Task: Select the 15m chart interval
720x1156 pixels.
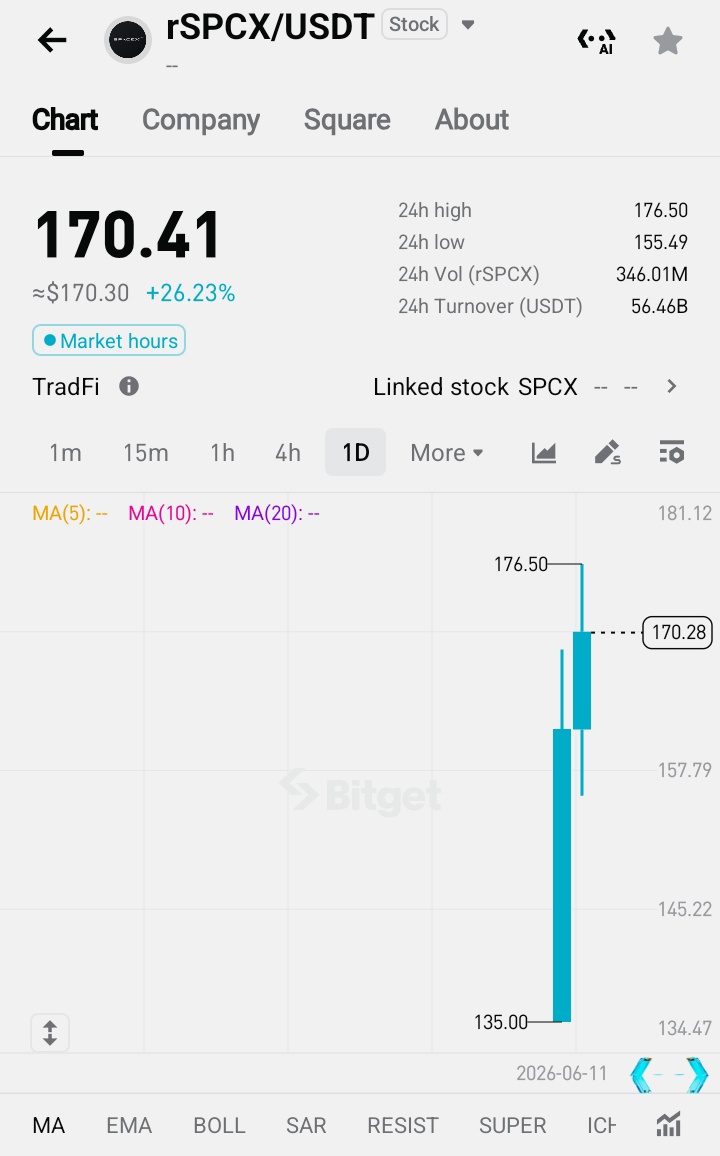Action: coord(146,452)
